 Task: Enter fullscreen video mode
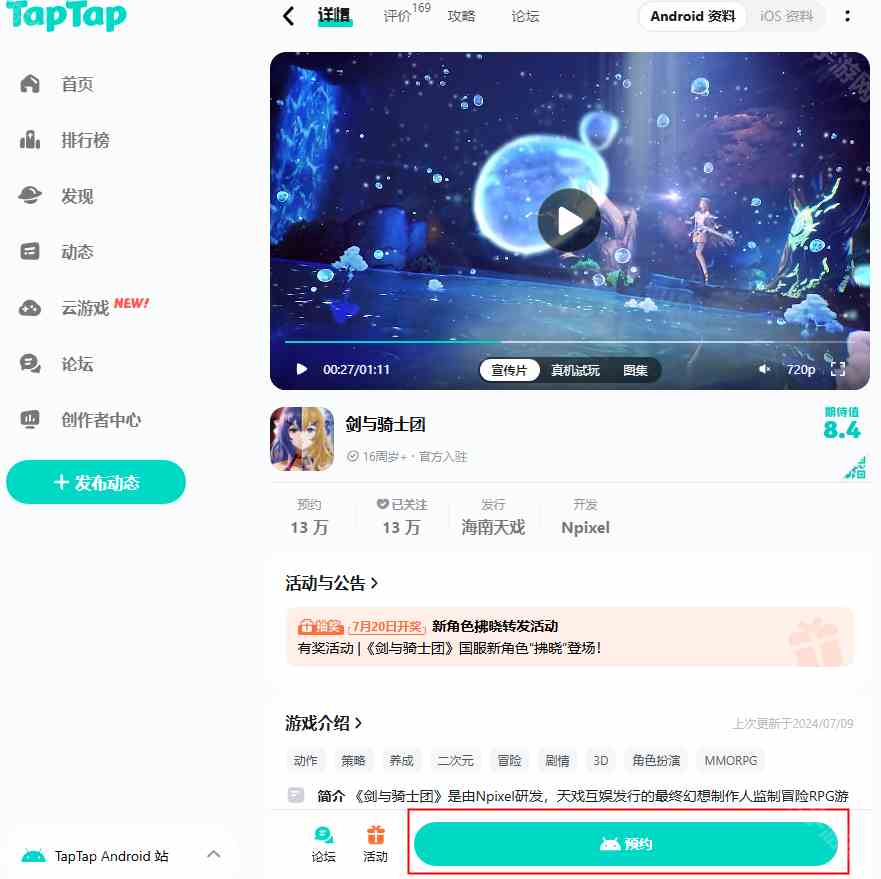[838, 369]
